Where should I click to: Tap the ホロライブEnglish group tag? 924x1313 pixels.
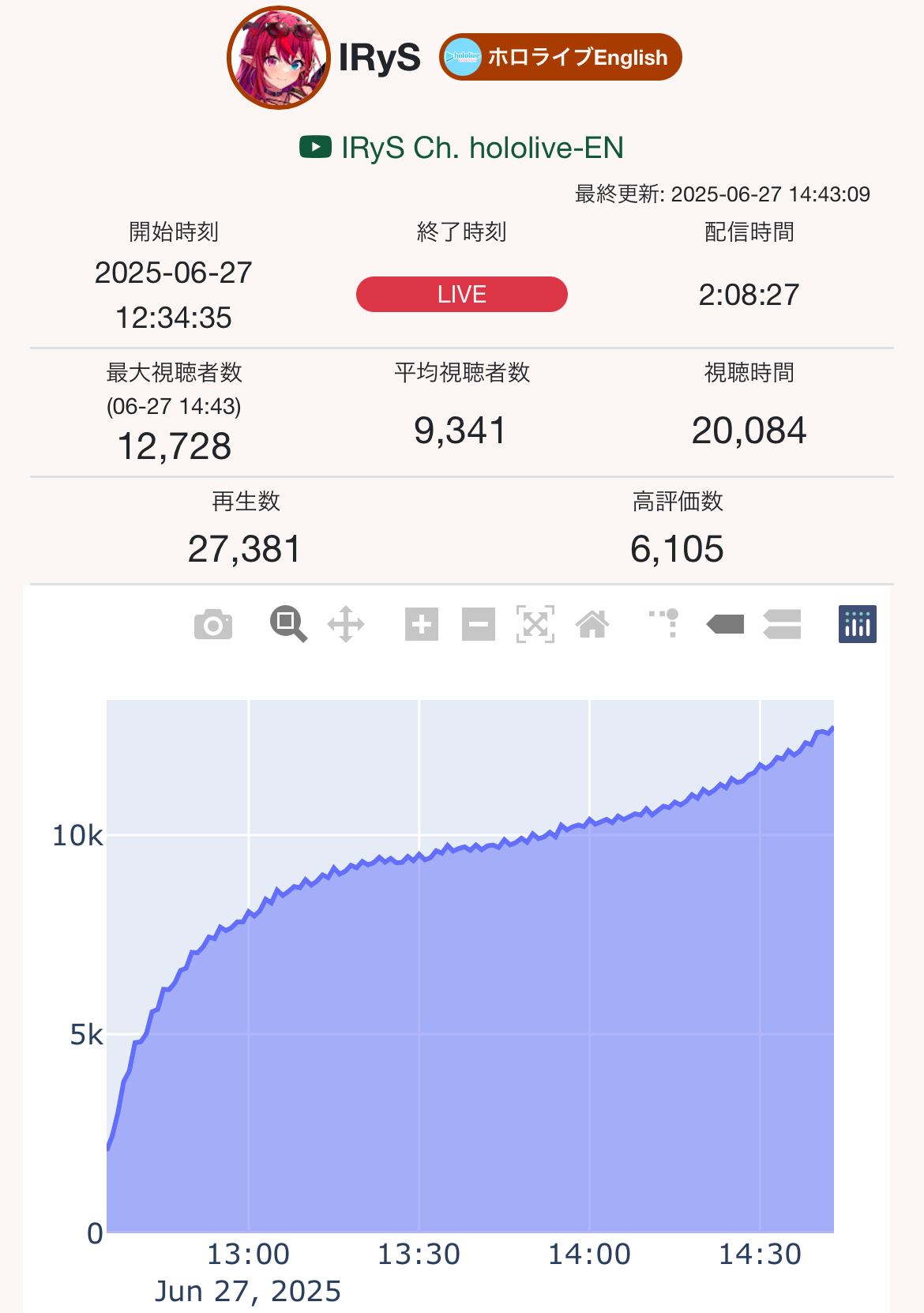(x=560, y=57)
